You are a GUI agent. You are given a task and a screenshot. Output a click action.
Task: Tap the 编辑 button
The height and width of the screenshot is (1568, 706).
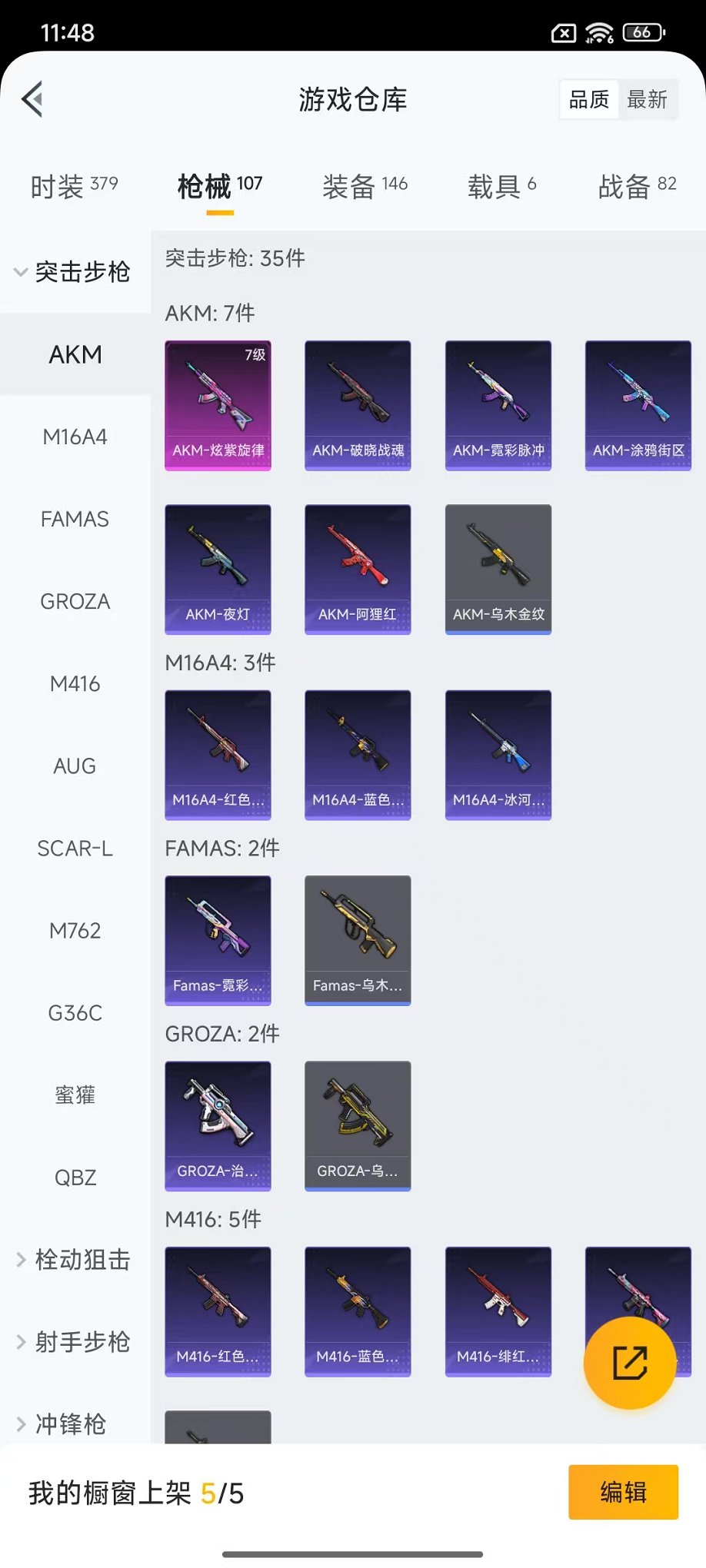tap(623, 1492)
